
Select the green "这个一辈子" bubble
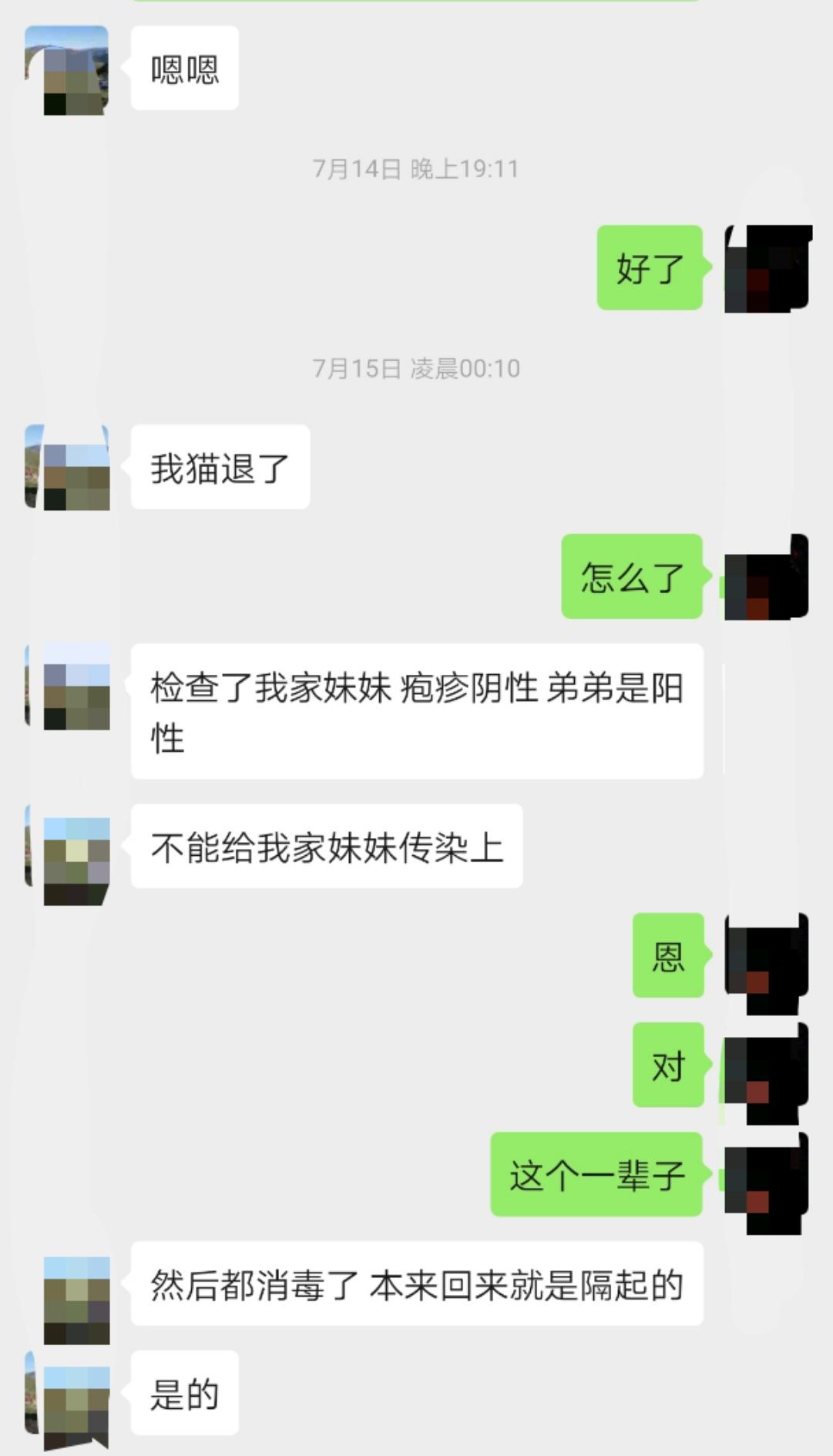597,1175
